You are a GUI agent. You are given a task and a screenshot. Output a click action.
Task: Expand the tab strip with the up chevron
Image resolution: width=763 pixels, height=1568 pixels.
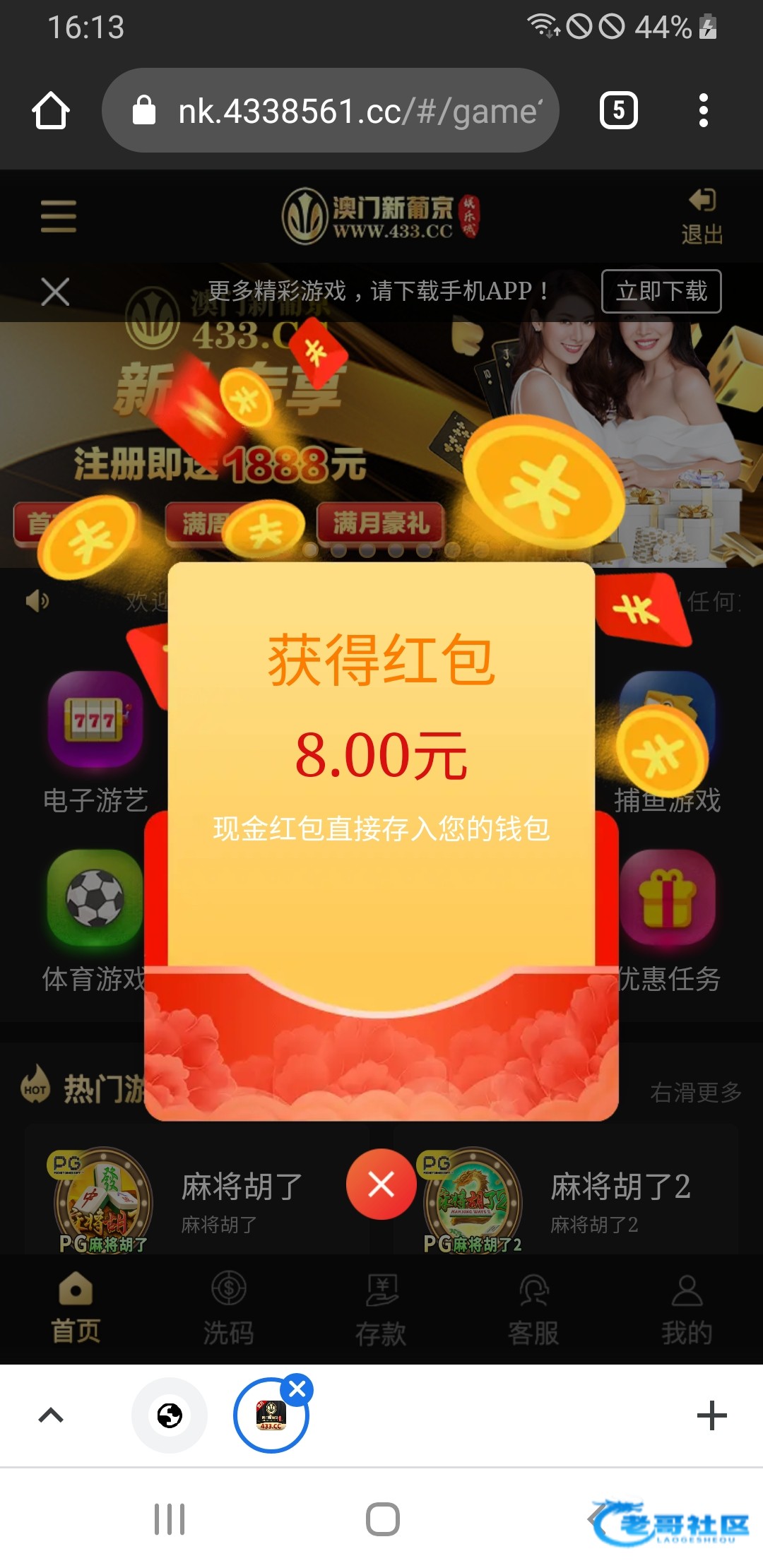click(51, 1415)
